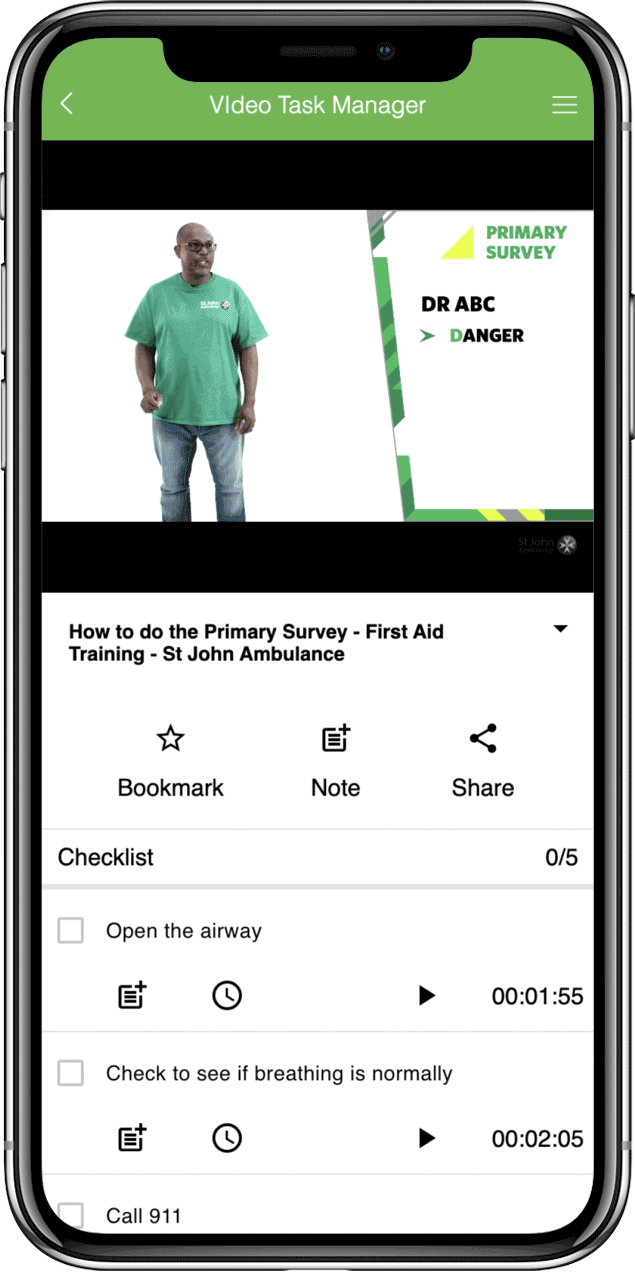
Task: Add note icon under Open the airway
Action: [132, 995]
